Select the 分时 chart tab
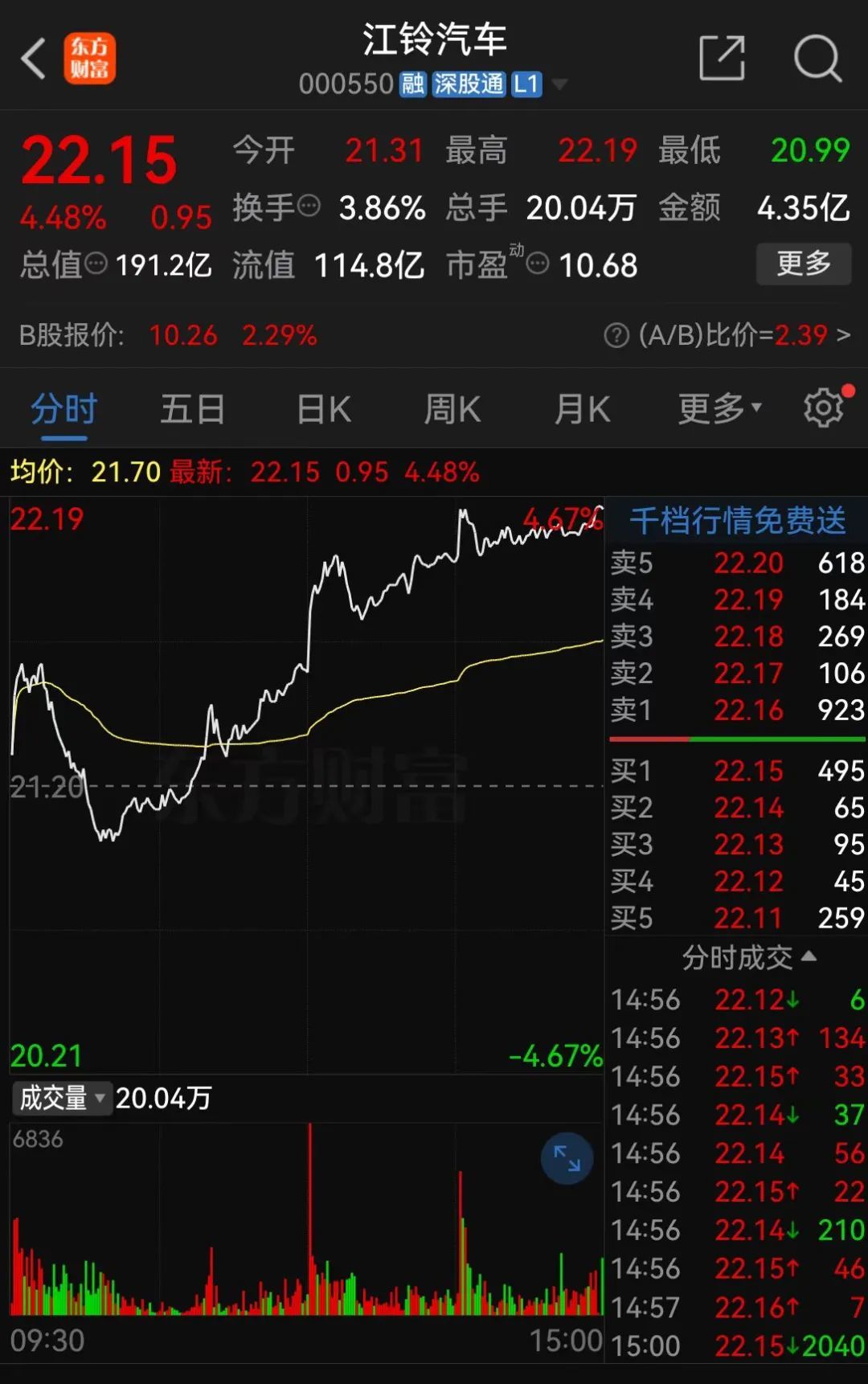 pyautogui.click(x=63, y=409)
